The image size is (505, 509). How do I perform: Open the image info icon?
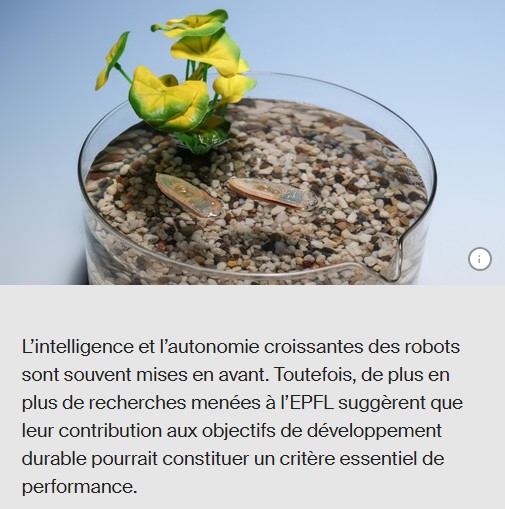tap(480, 259)
